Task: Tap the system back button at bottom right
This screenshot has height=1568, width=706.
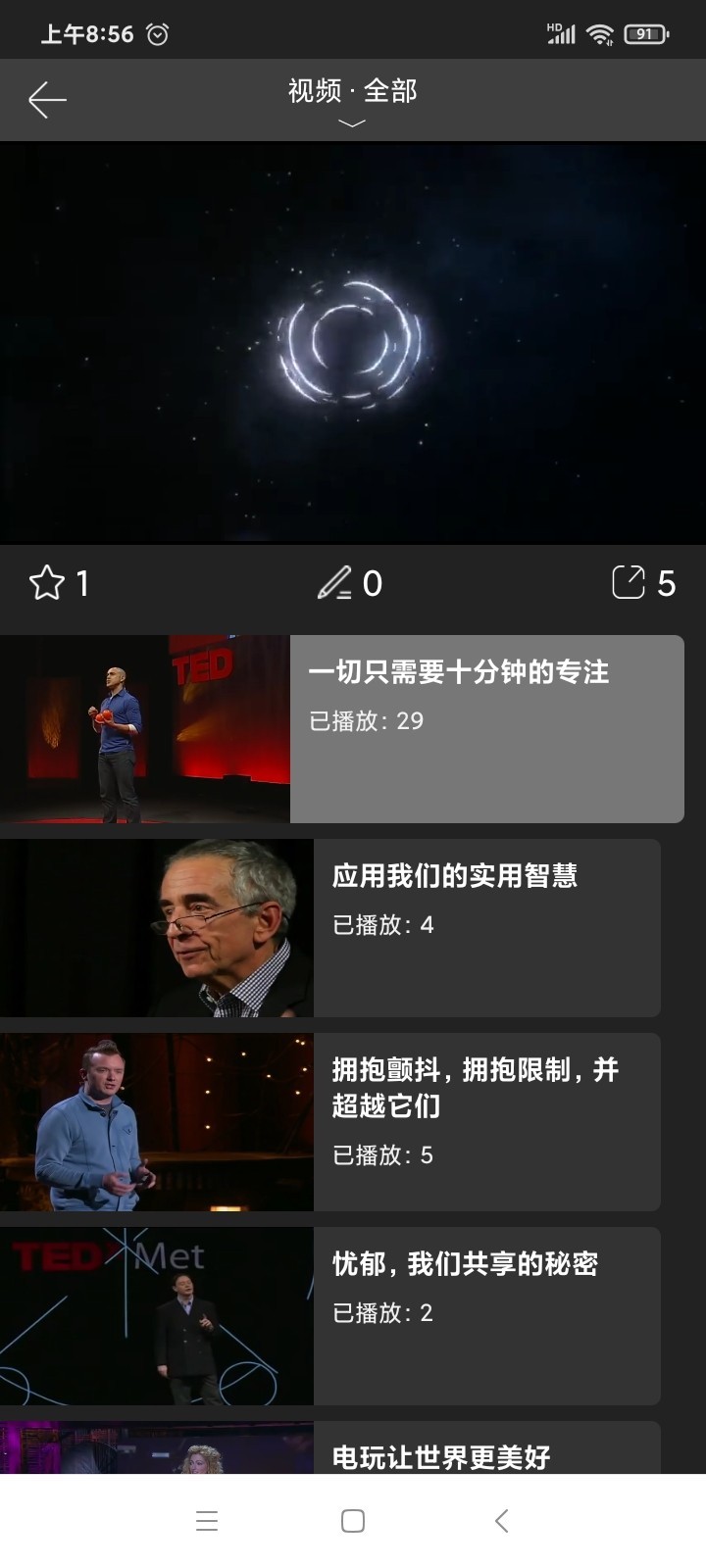Action: pyautogui.click(x=501, y=1521)
